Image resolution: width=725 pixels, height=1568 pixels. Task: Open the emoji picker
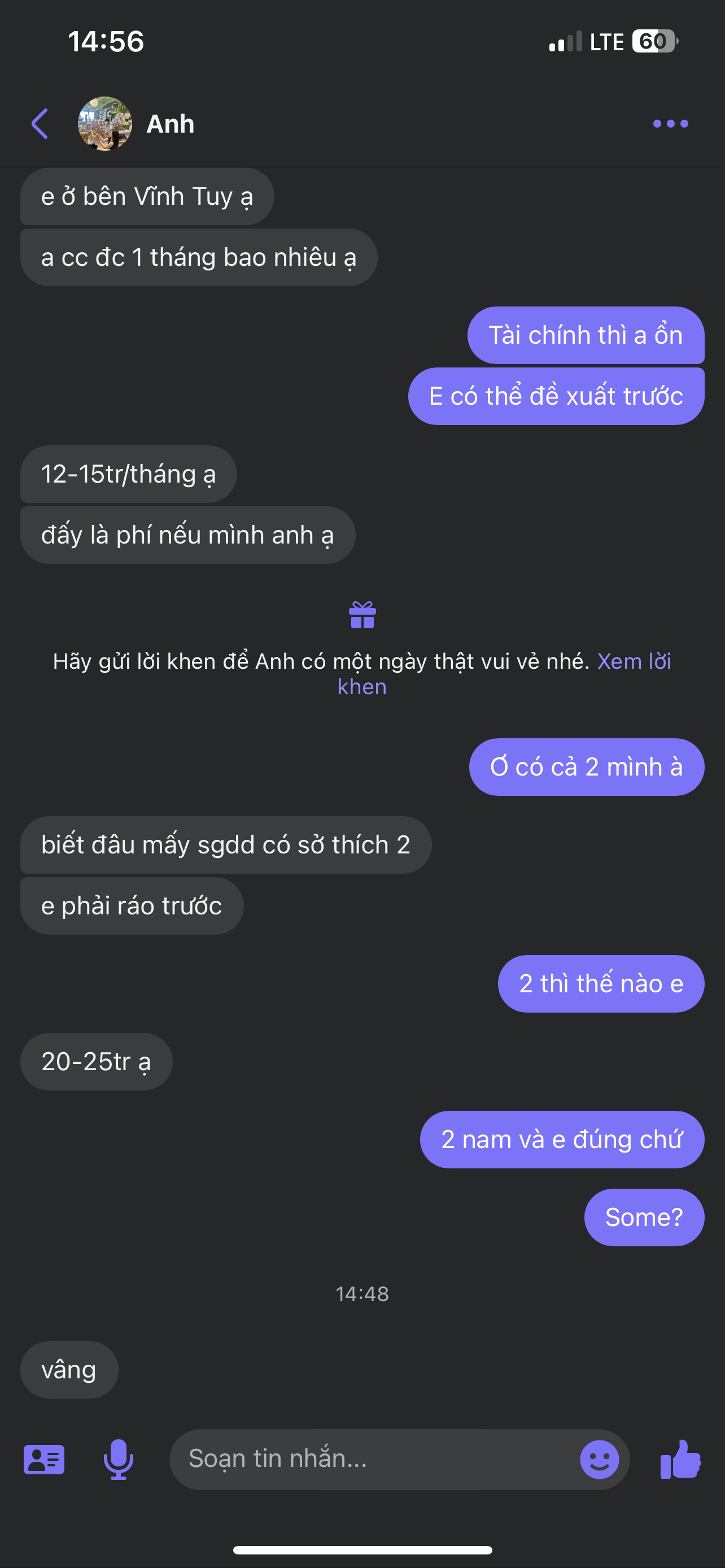point(599,1459)
